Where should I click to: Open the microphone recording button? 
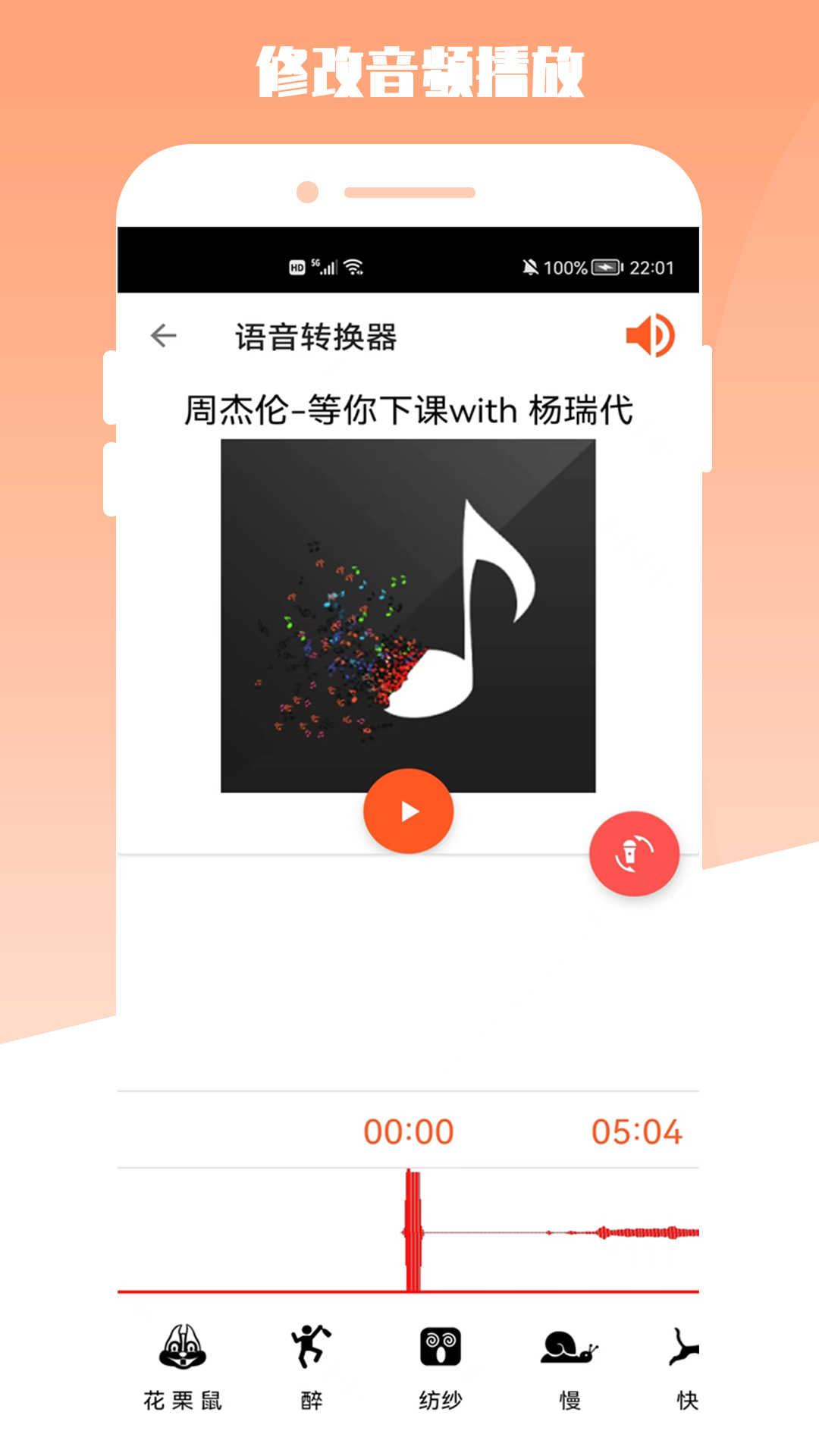click(x=635, y=854)
